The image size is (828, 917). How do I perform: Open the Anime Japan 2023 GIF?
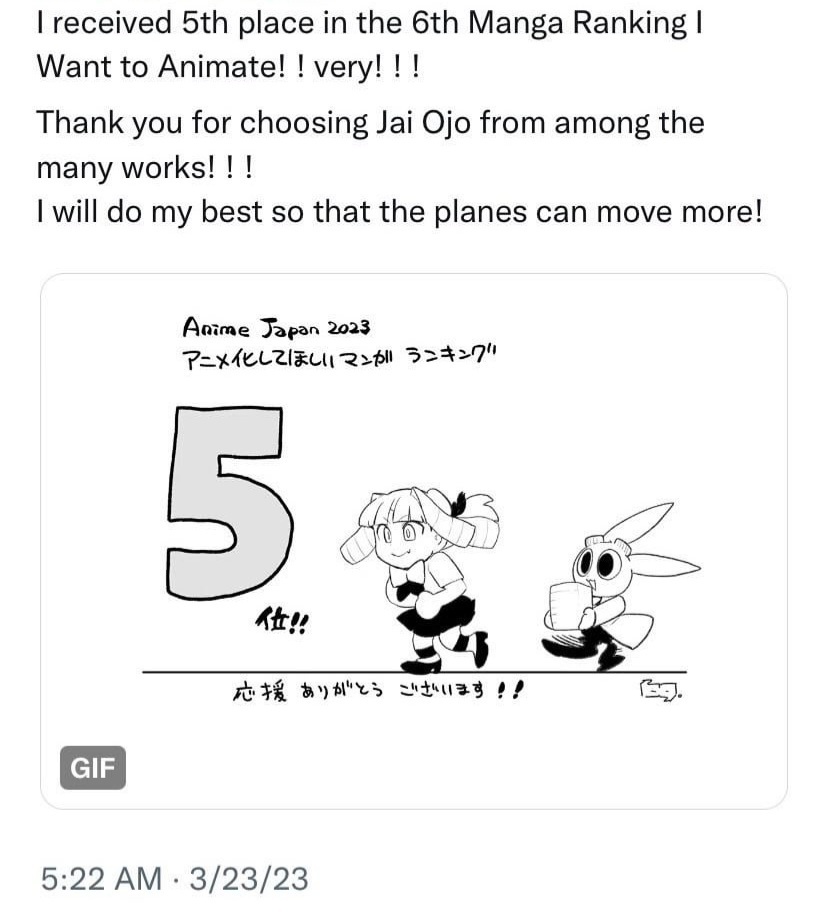click(x=414, y=540)
